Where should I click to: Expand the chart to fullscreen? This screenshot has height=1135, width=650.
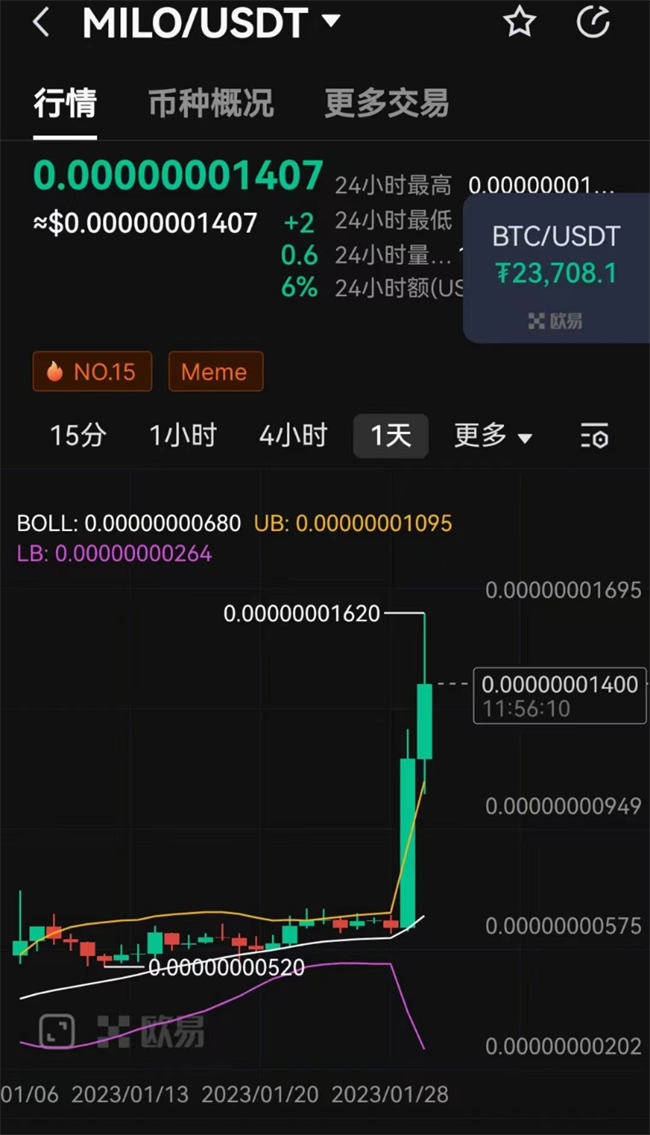tap(56, 1030)
